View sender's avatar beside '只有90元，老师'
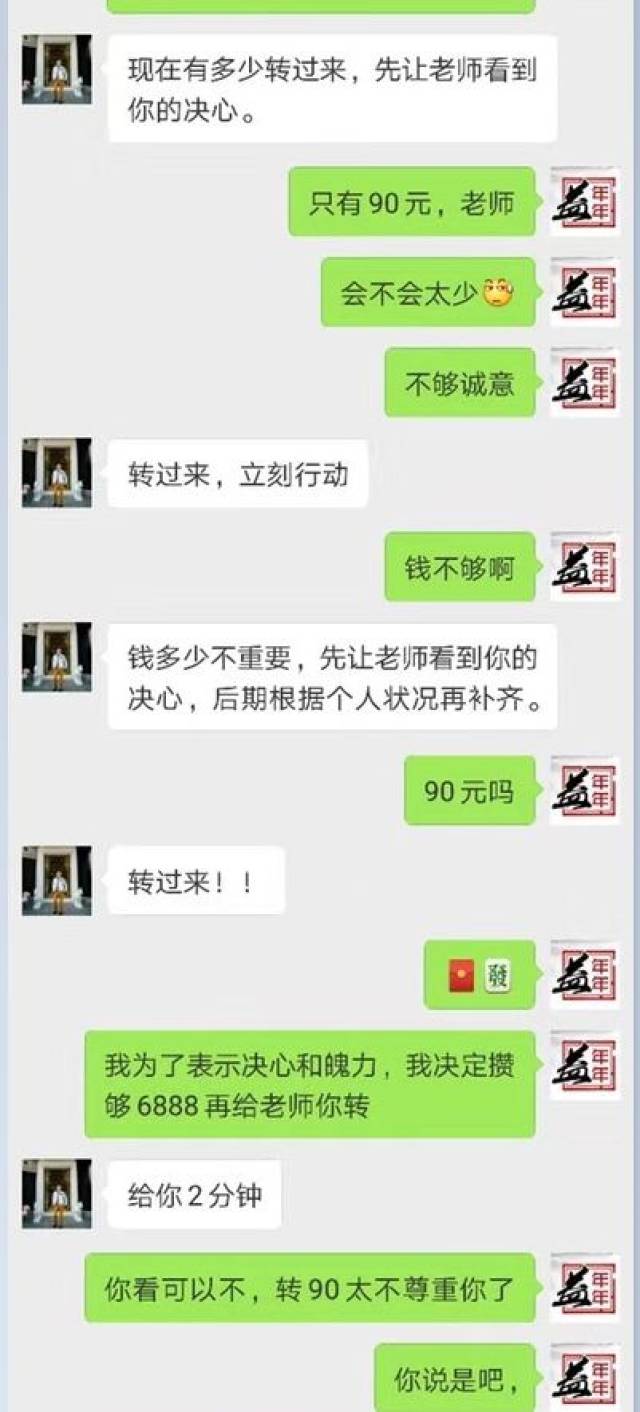Screen dimensions: 640x1412 (584, 202)
